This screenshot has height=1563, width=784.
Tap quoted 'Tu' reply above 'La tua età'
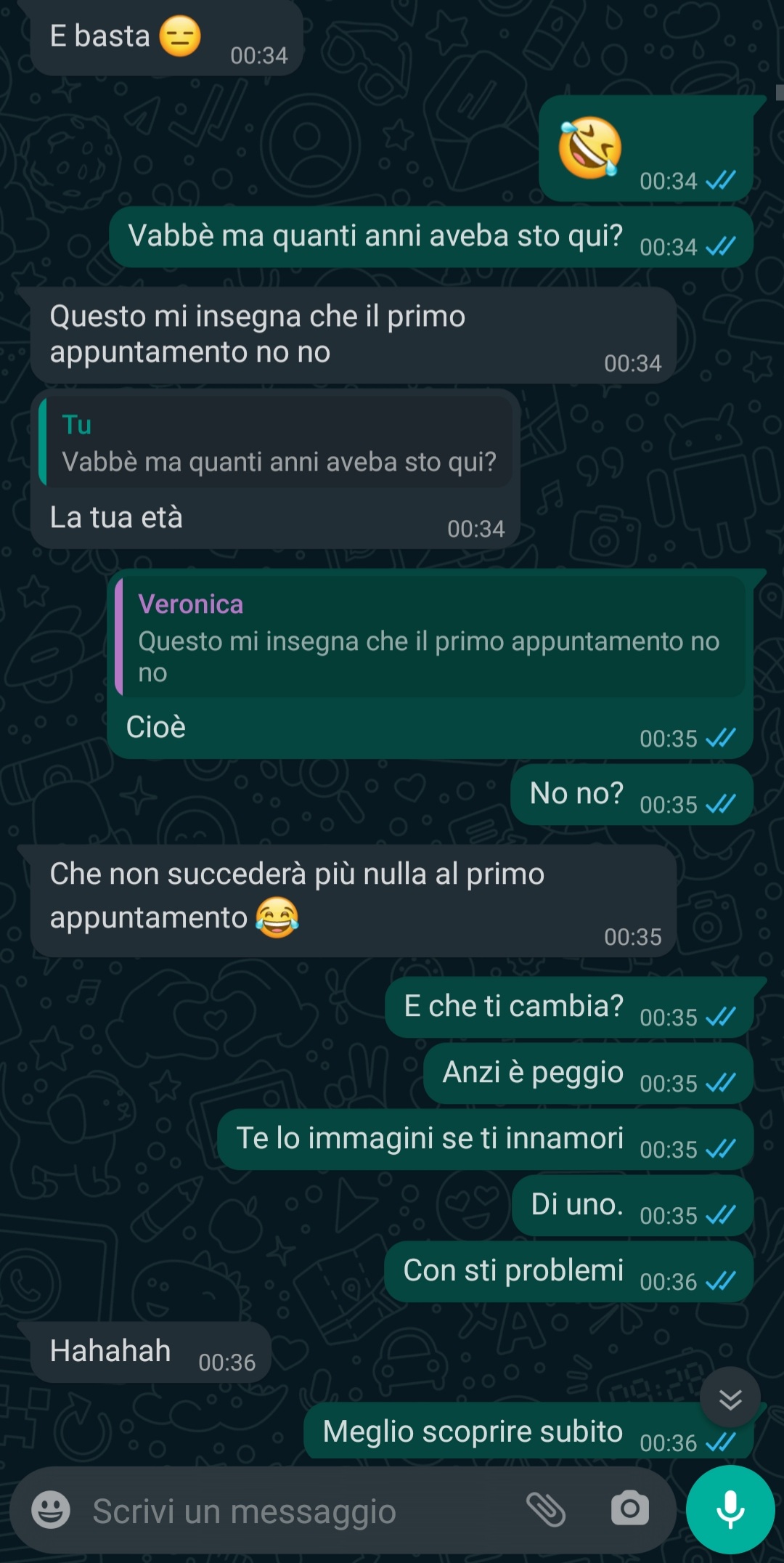[276, 442]
